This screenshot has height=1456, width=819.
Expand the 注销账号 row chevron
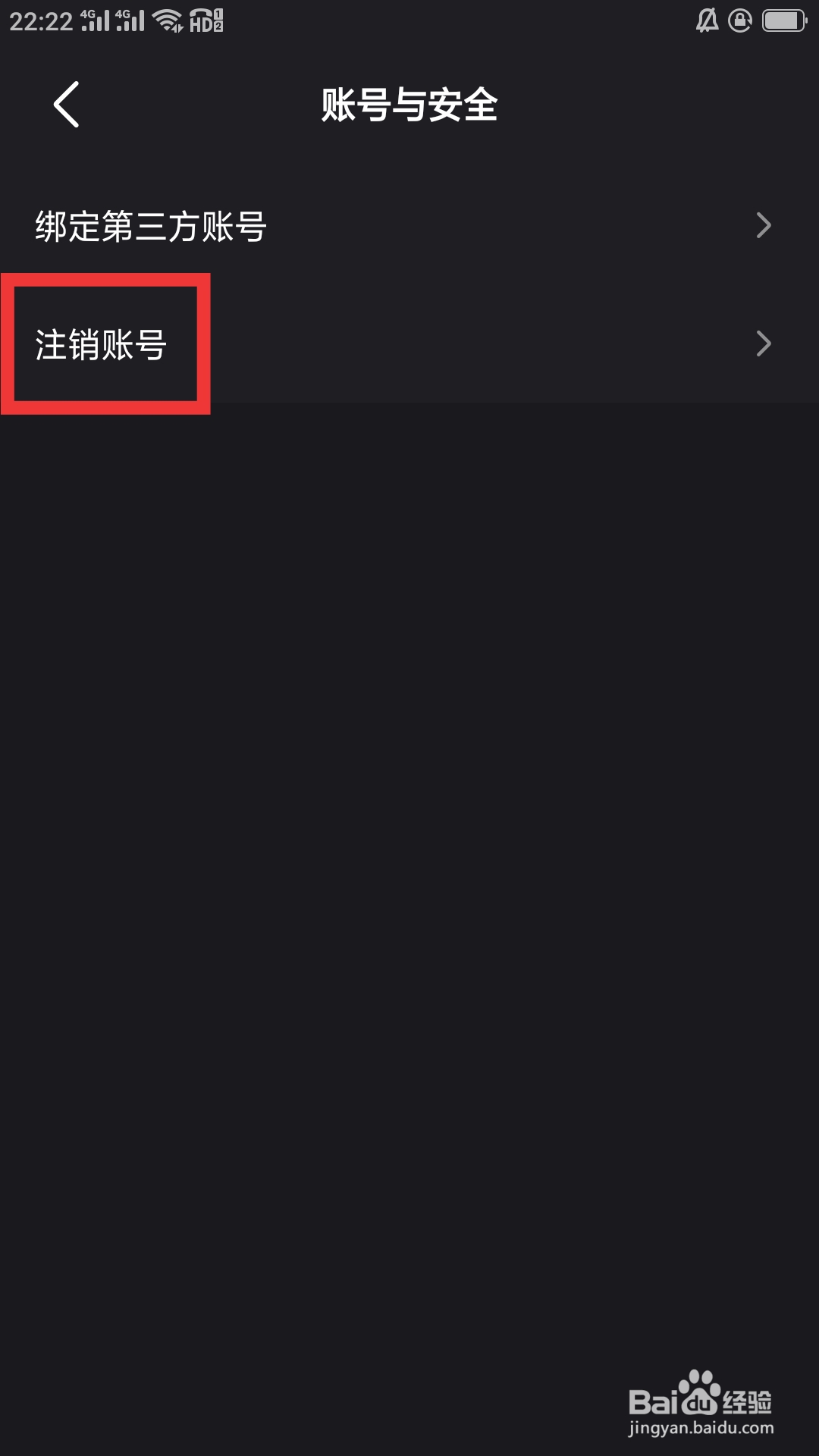pyautogui.click(x=765, y=343)
